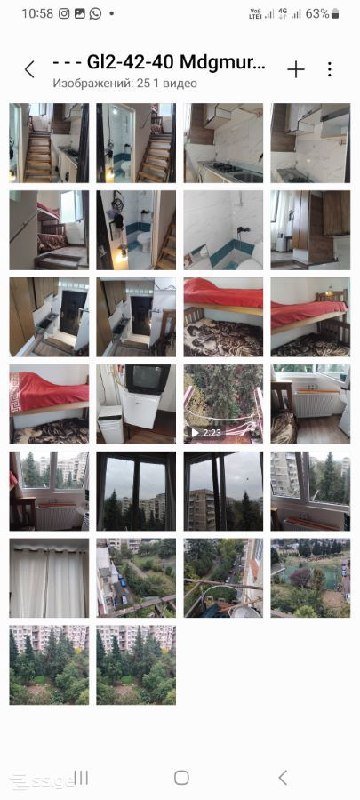Open the three-dot overflow menu

point(330,69)
